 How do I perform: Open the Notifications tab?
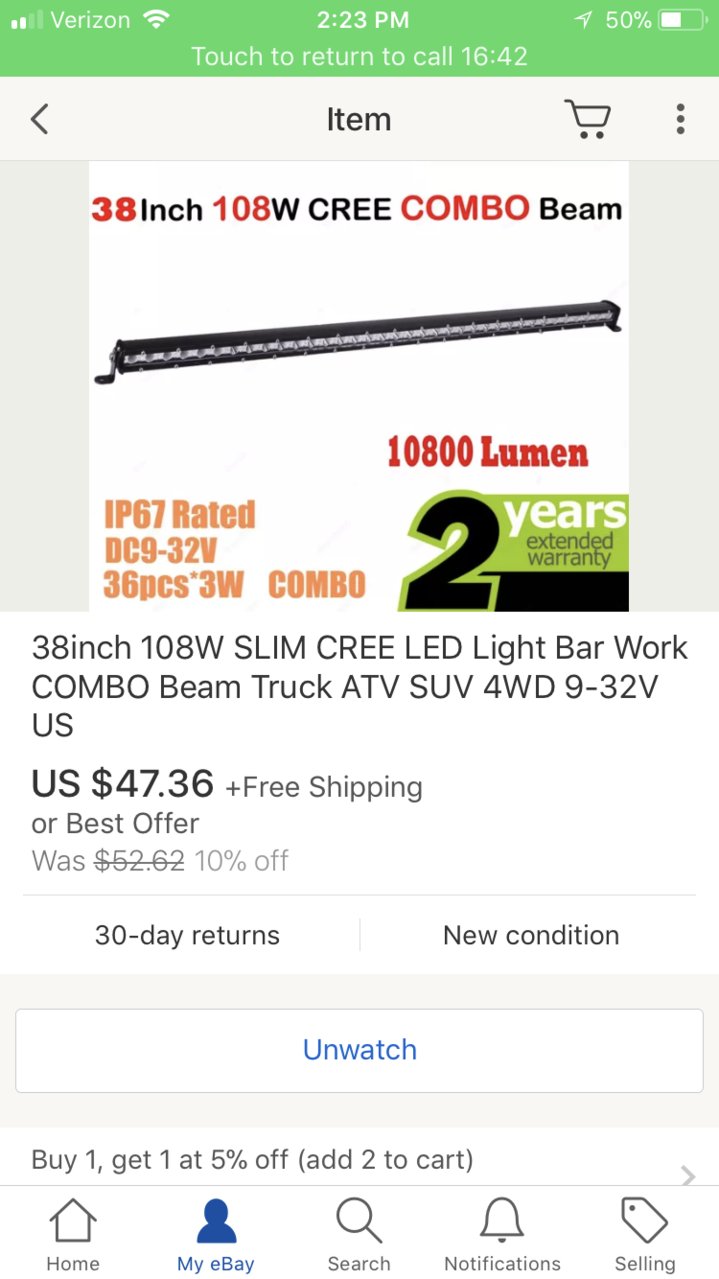click(502, 1235)
